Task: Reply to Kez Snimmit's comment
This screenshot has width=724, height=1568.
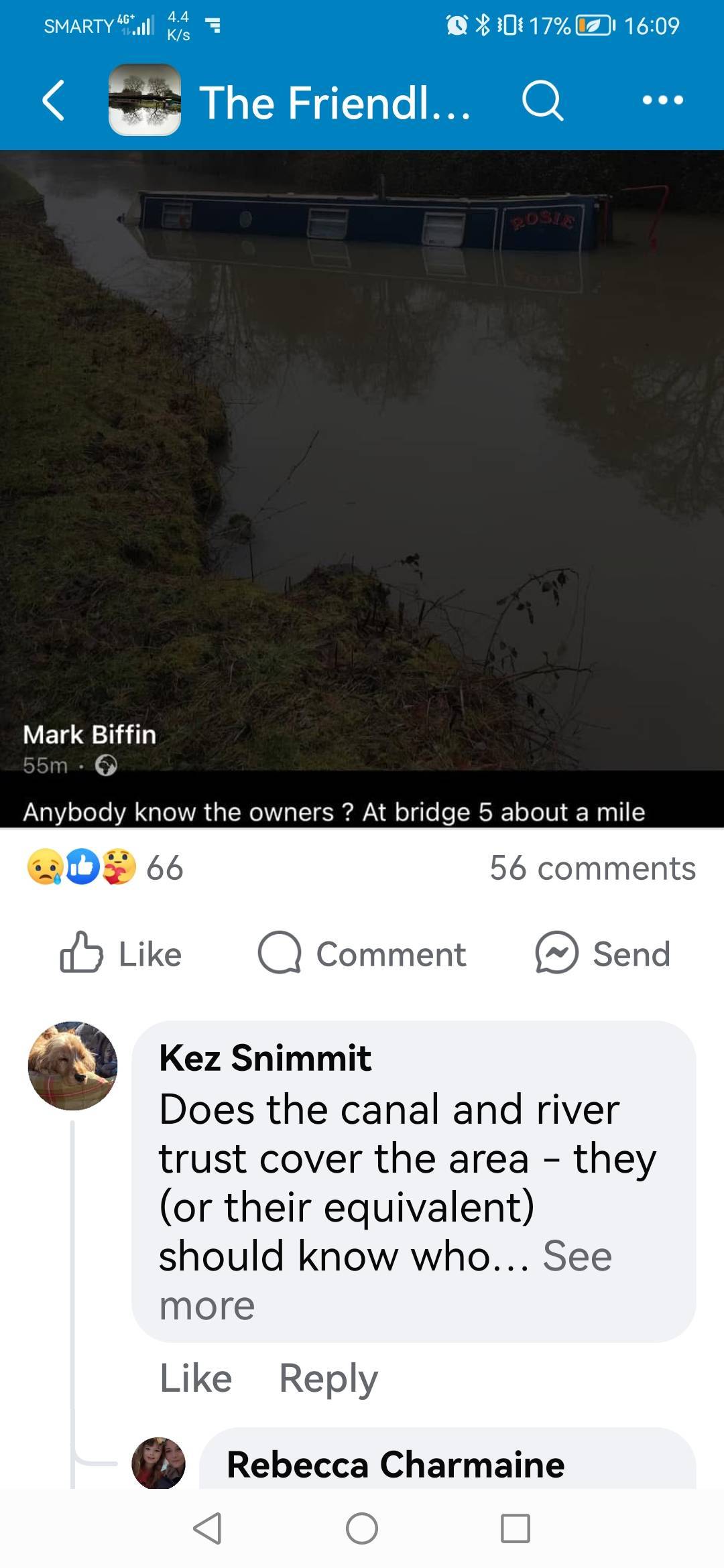Action: click(x=328, y=1378)
